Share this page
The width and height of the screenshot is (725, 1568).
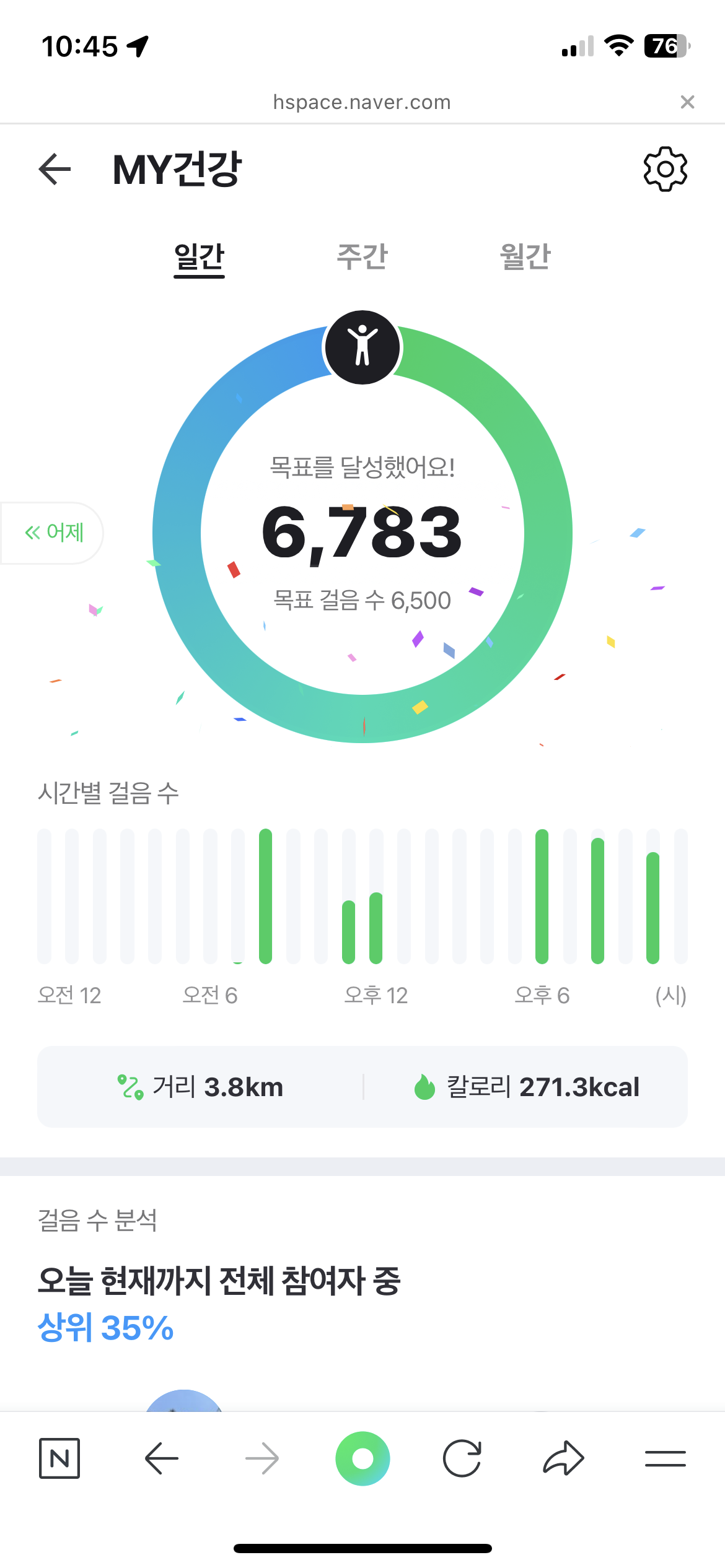[563, 1458]
